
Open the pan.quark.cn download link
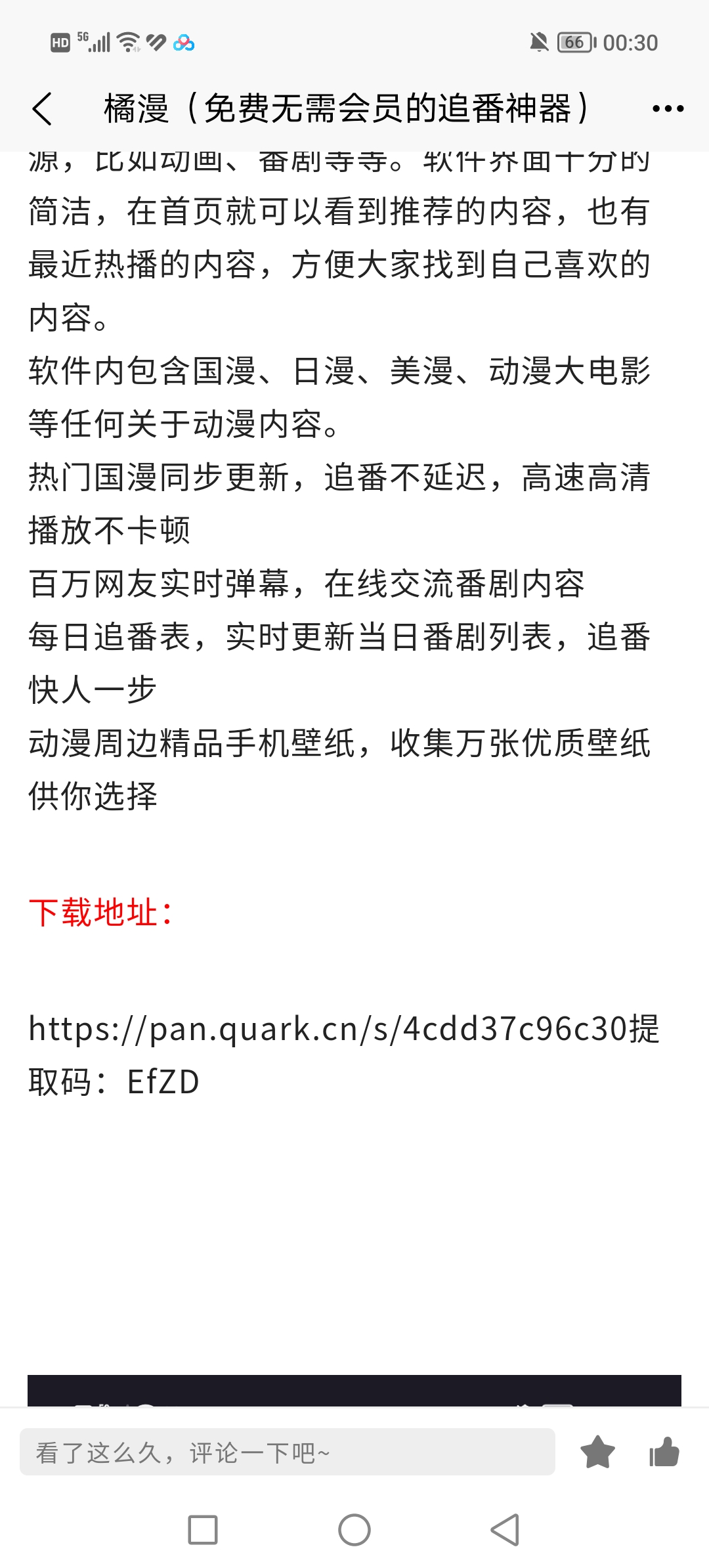point(328,1029)
